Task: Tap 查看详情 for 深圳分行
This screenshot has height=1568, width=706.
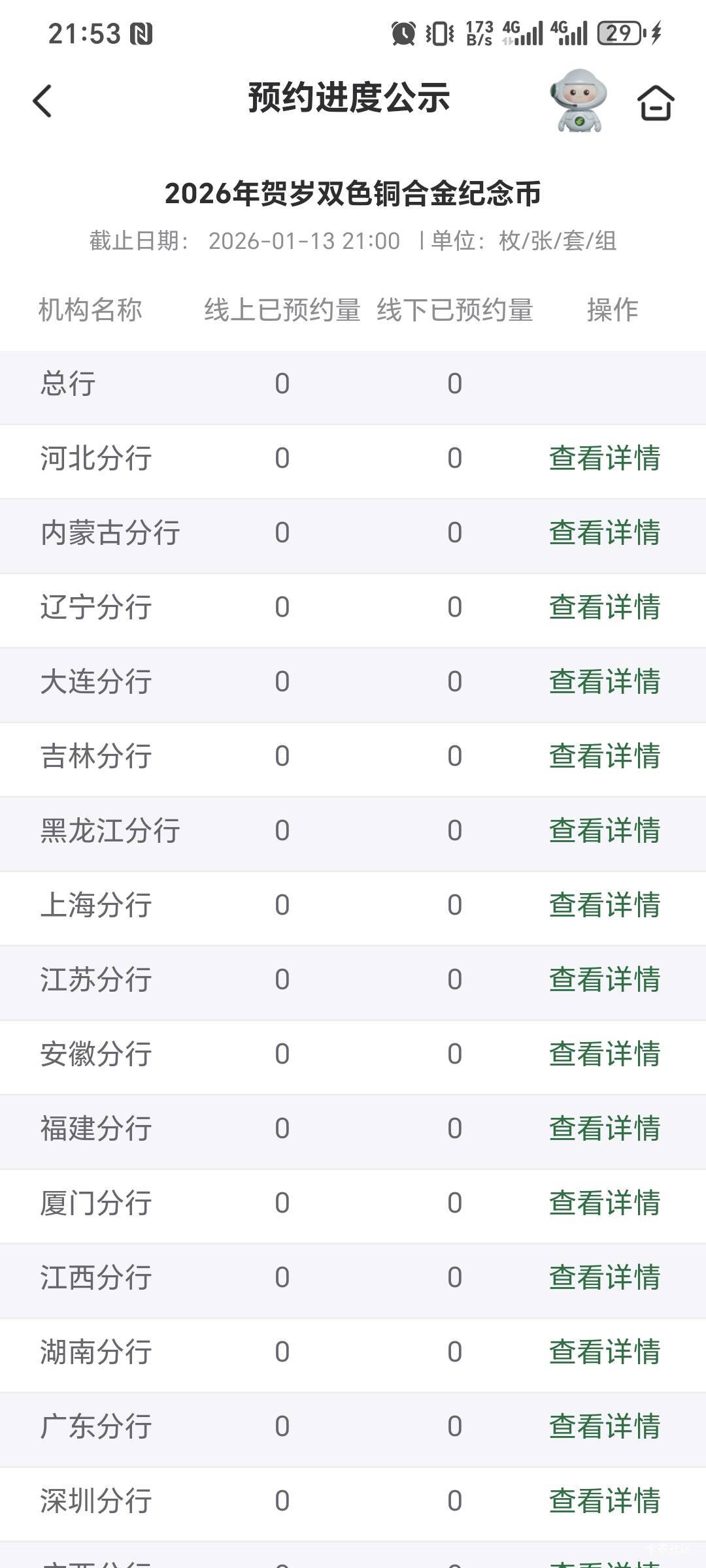Action: [x=605, y=1501]
